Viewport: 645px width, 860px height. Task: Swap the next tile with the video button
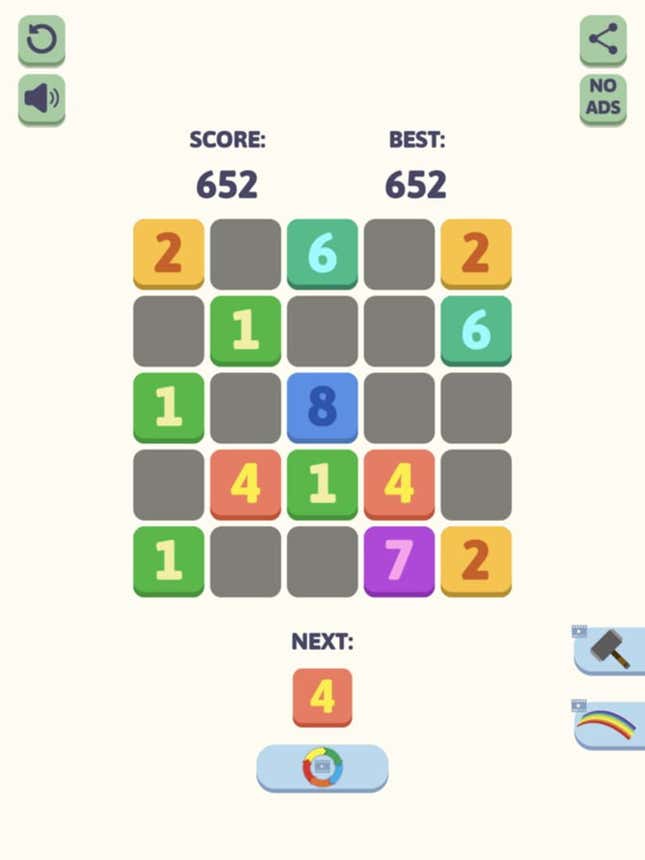point(322,767)
